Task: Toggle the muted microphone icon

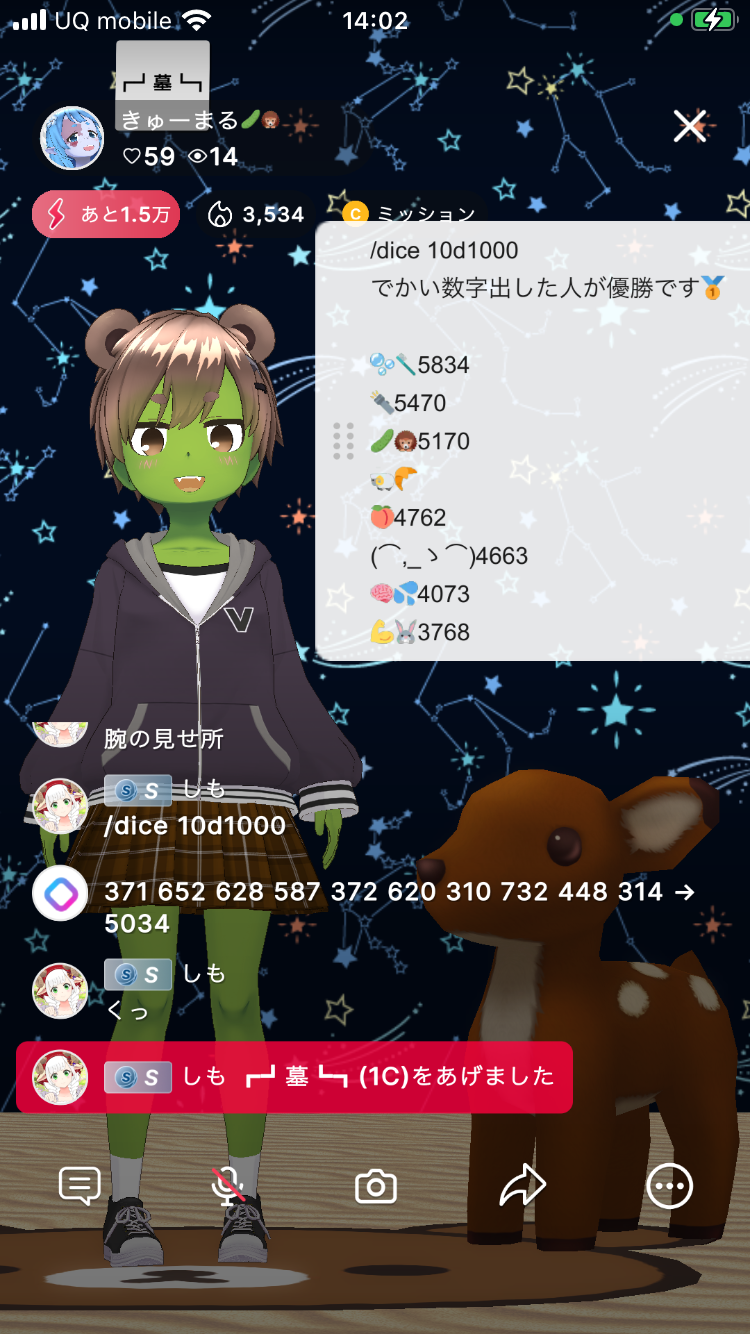Action: [x=228, y=1186]
